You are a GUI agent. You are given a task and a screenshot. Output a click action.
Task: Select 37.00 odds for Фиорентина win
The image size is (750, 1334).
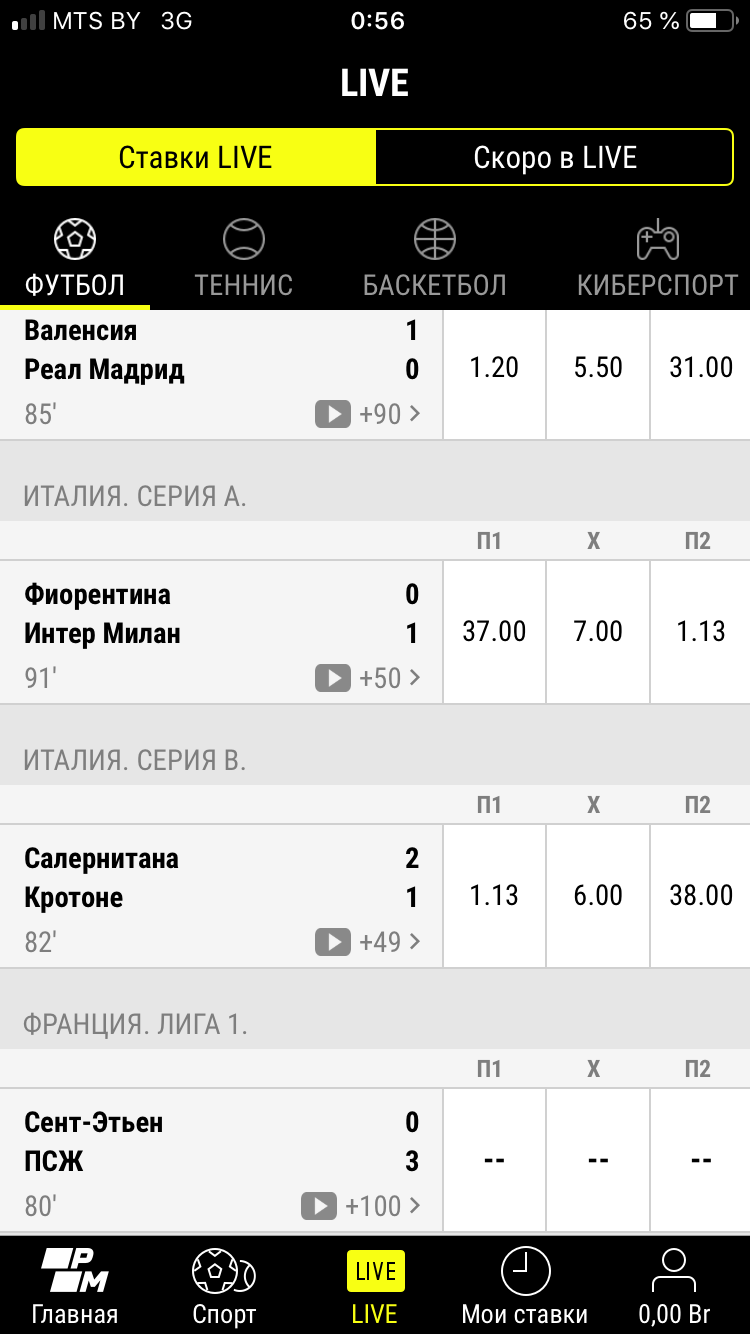point(494,632)
